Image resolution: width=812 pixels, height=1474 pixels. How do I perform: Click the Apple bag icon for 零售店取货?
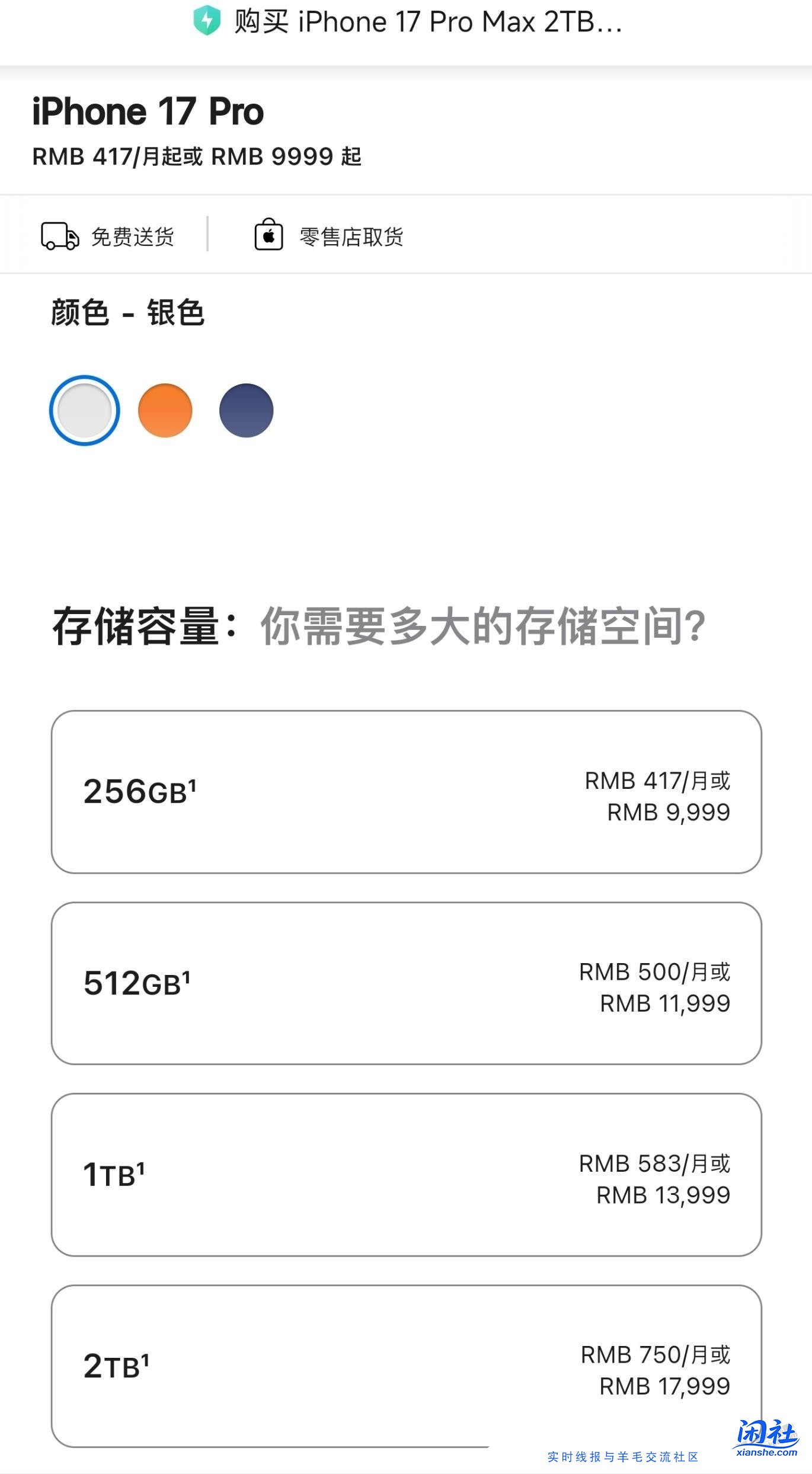(x=268, y=236)
